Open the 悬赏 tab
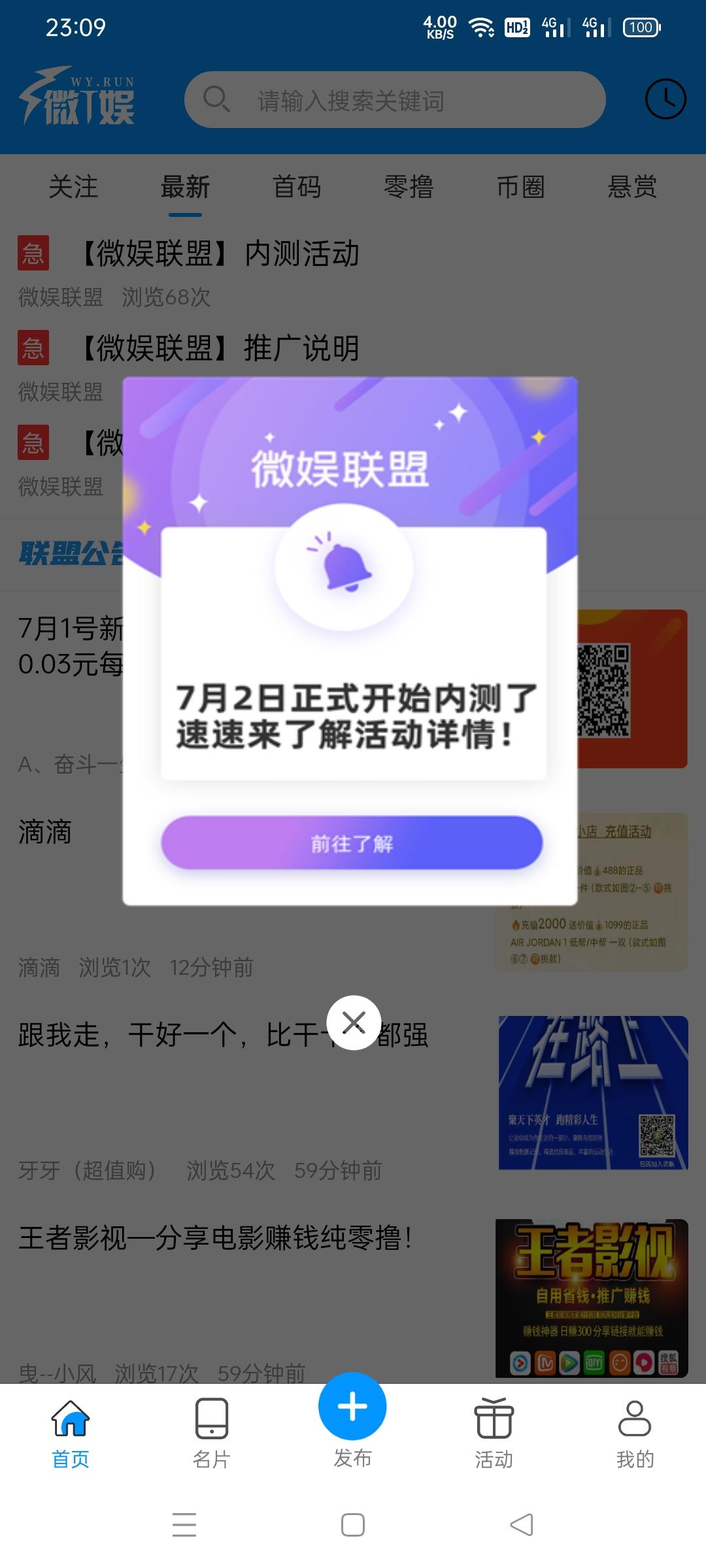Image resolution: width=706 pixels, height=1568 pixels. click(x=631, y=188)
